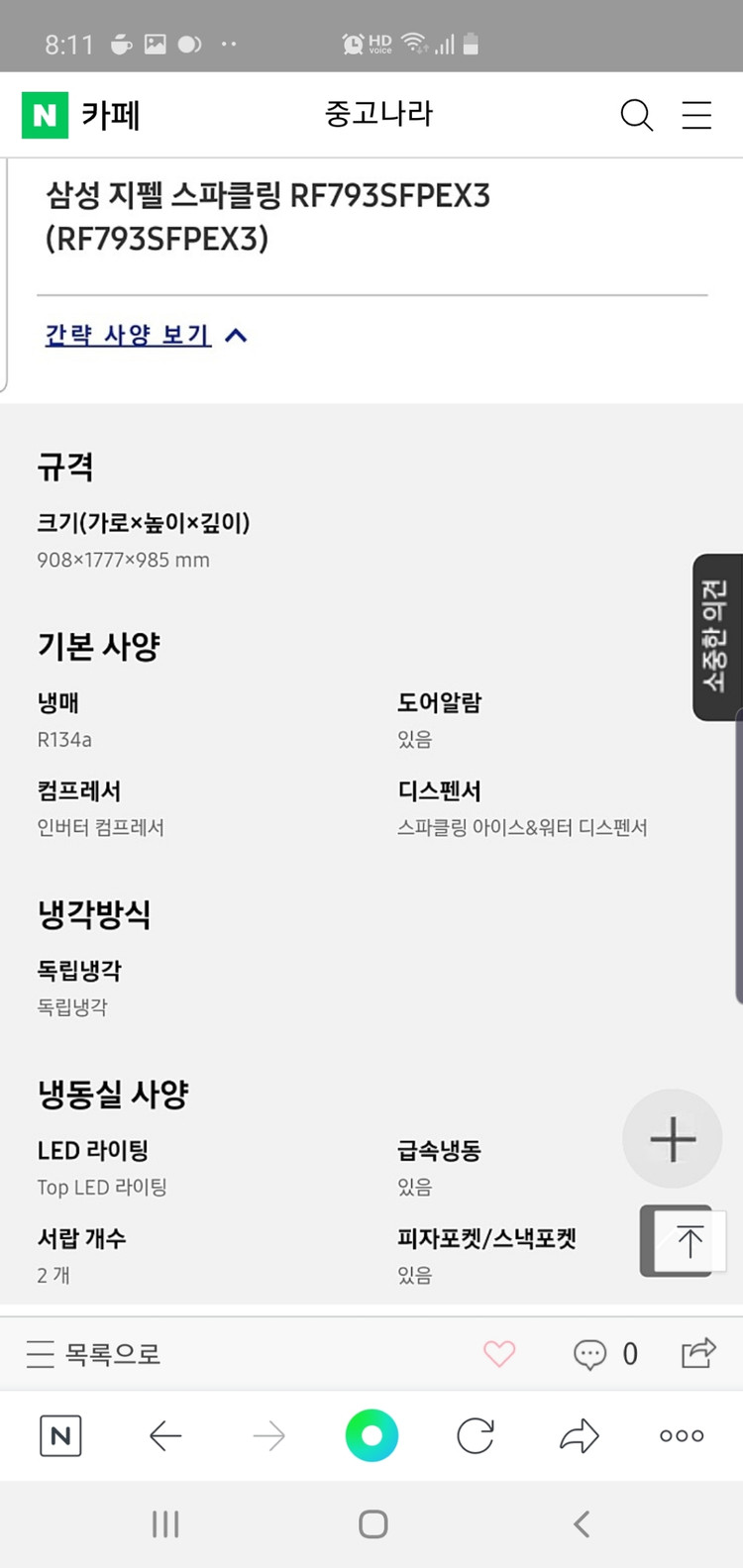
Task: Open the cafe hamburger menu
Action: click(696, 115)
